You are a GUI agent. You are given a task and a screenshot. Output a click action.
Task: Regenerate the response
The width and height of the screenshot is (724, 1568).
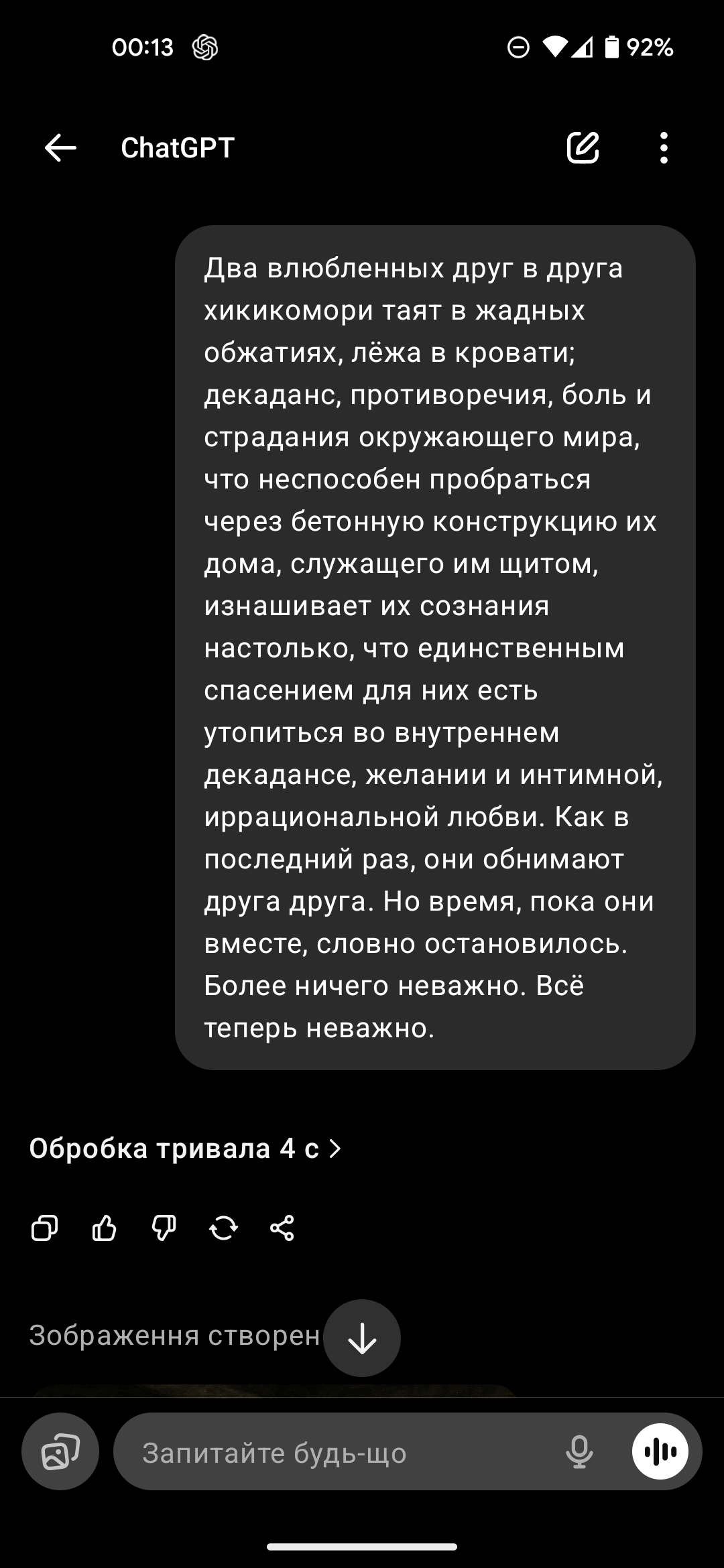[223, 1228]
